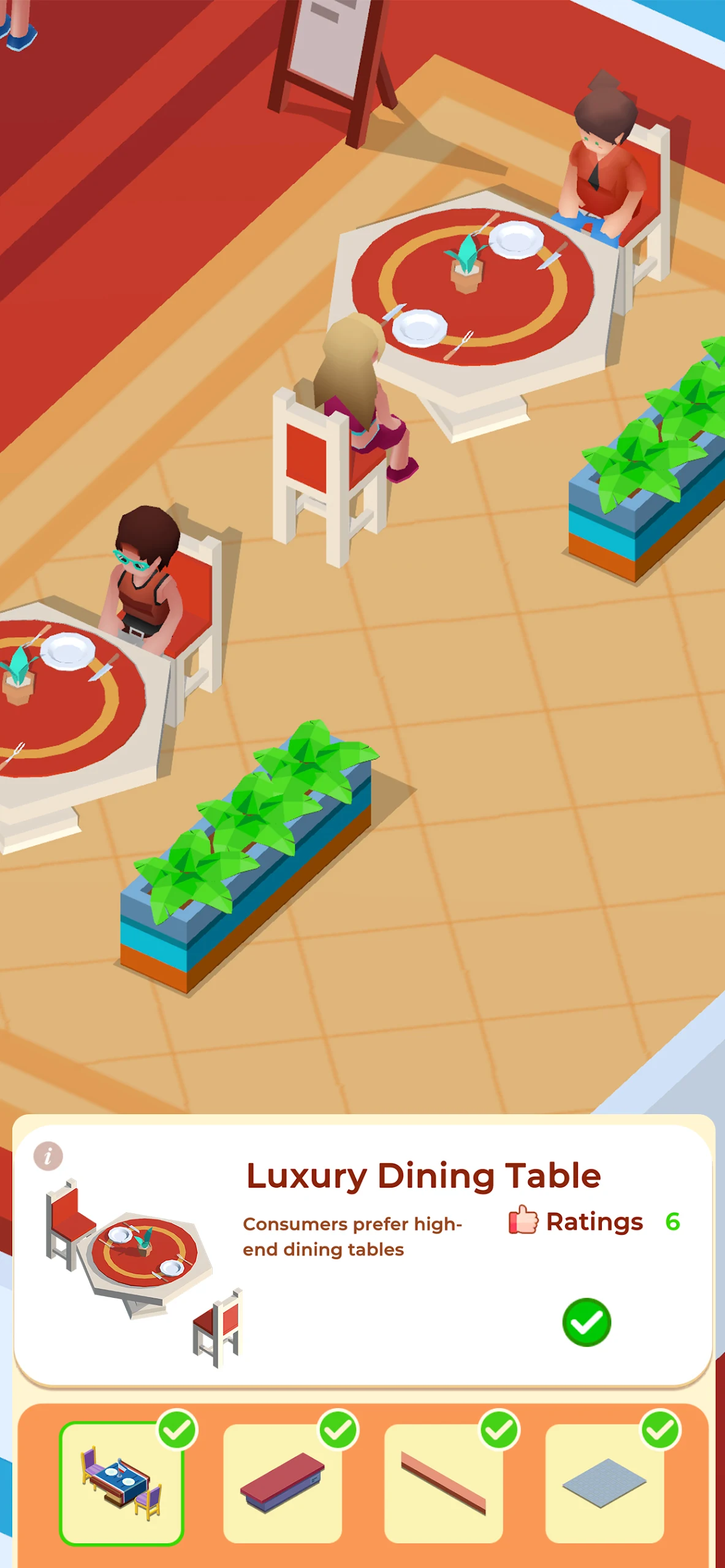
Task: Tap the green checkmark for Luxury Dining Table
Action: 586,1322
